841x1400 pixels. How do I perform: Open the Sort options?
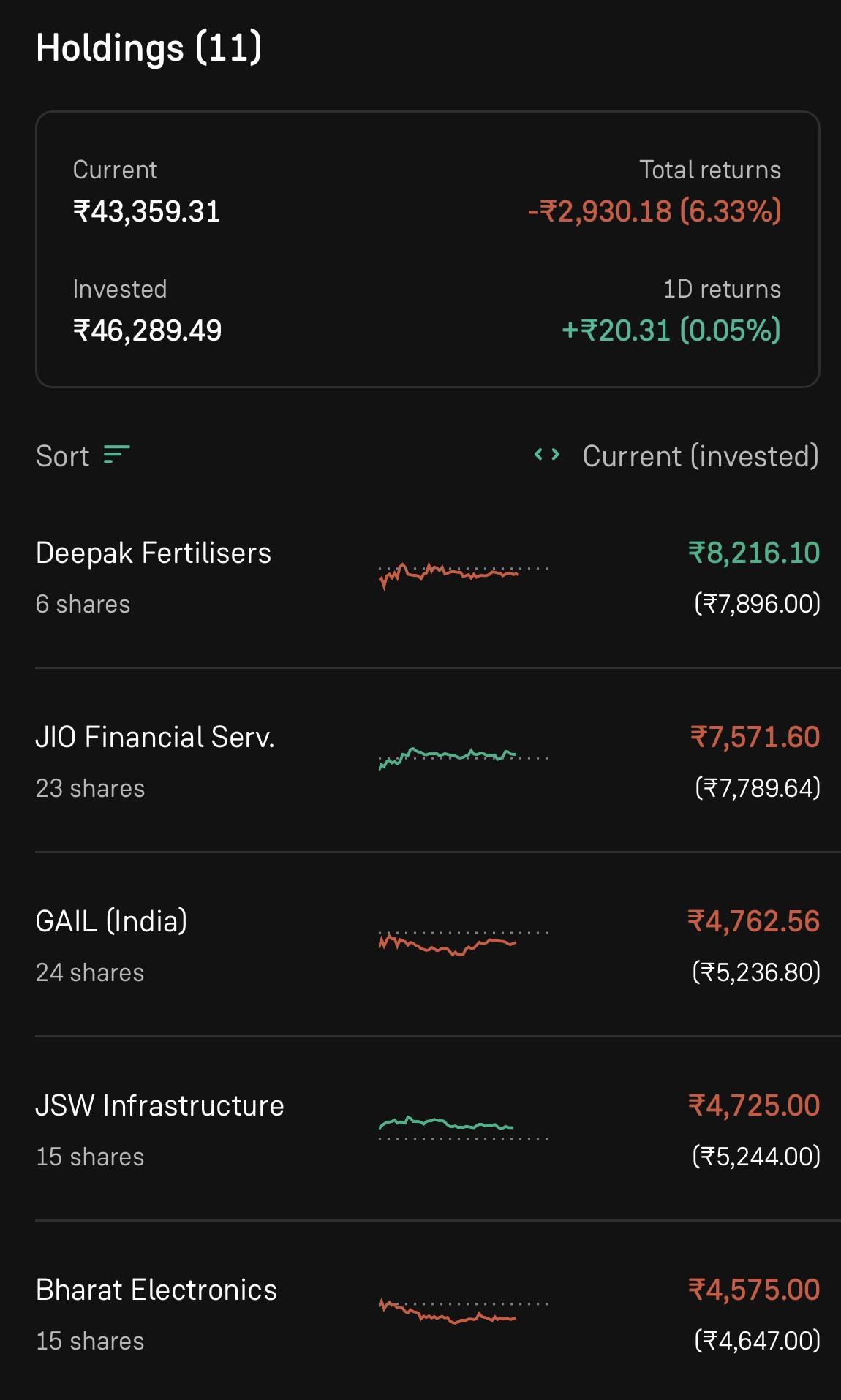pos(83,456)
